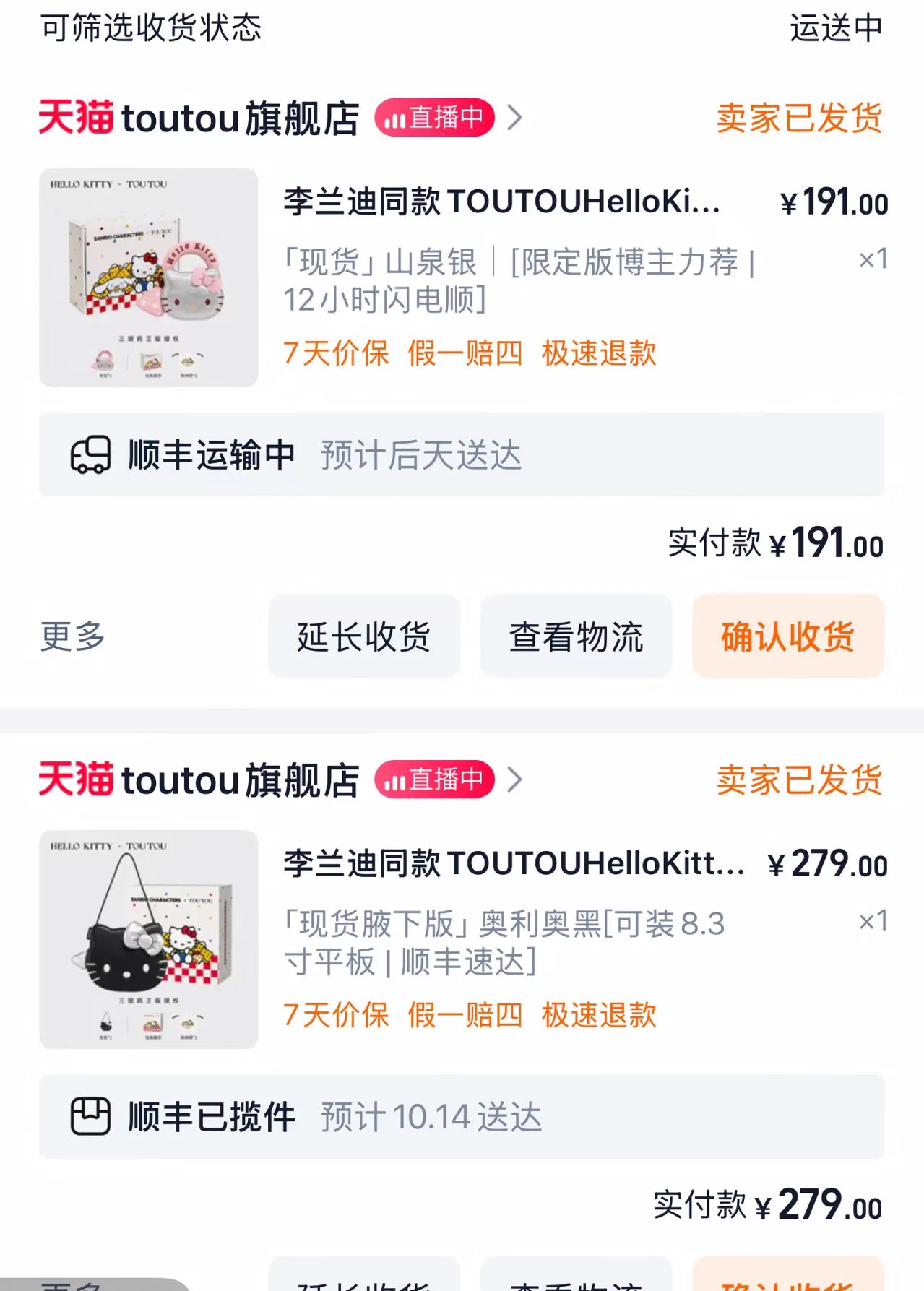Image resolution: width=924 pixels, height=1291 pixels.
Task: View 顺丰运输中 shipping status row
Action: tap(462, 455)
